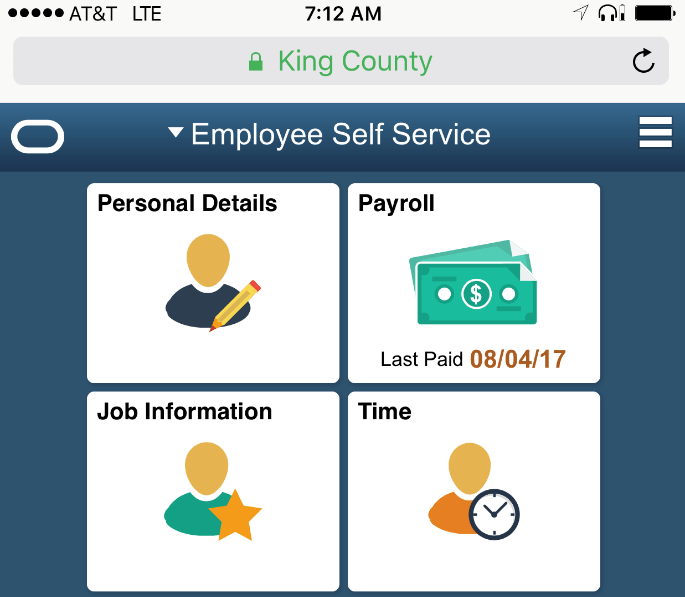Tap the Oracle home logo button
This screenshot has height=597, width=685.
pos(38,136)
